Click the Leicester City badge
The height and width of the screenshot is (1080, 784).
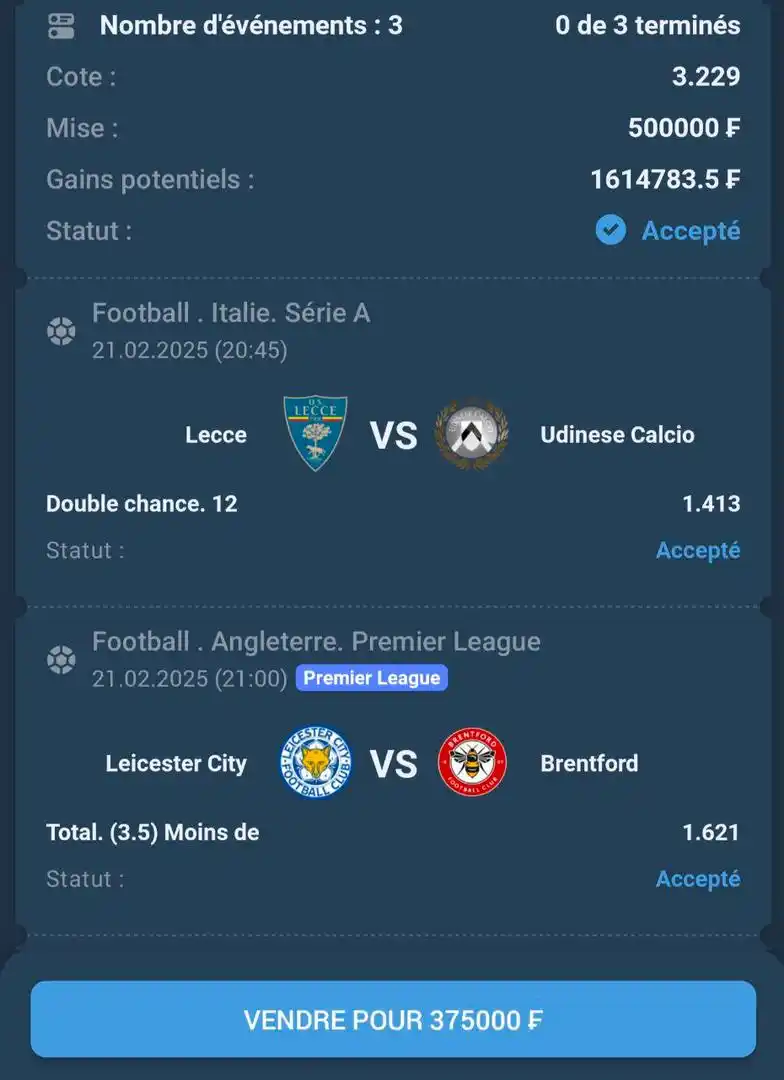coord(315,763)
